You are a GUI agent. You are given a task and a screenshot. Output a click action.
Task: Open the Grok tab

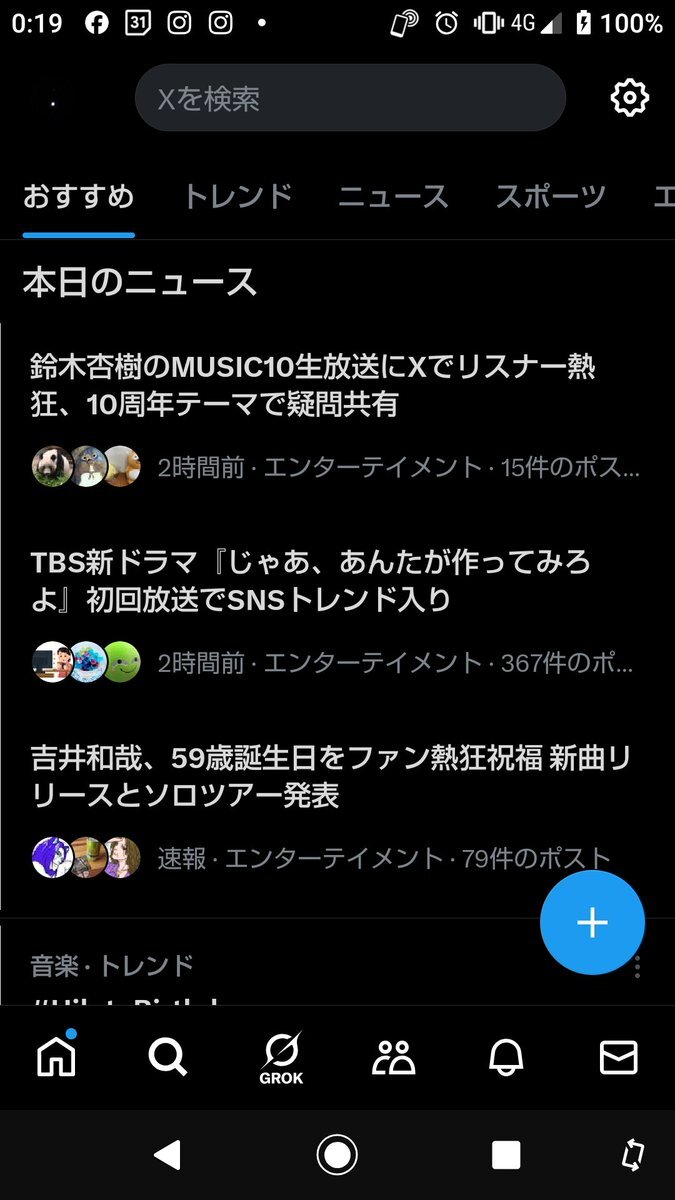click(281, 1057)
